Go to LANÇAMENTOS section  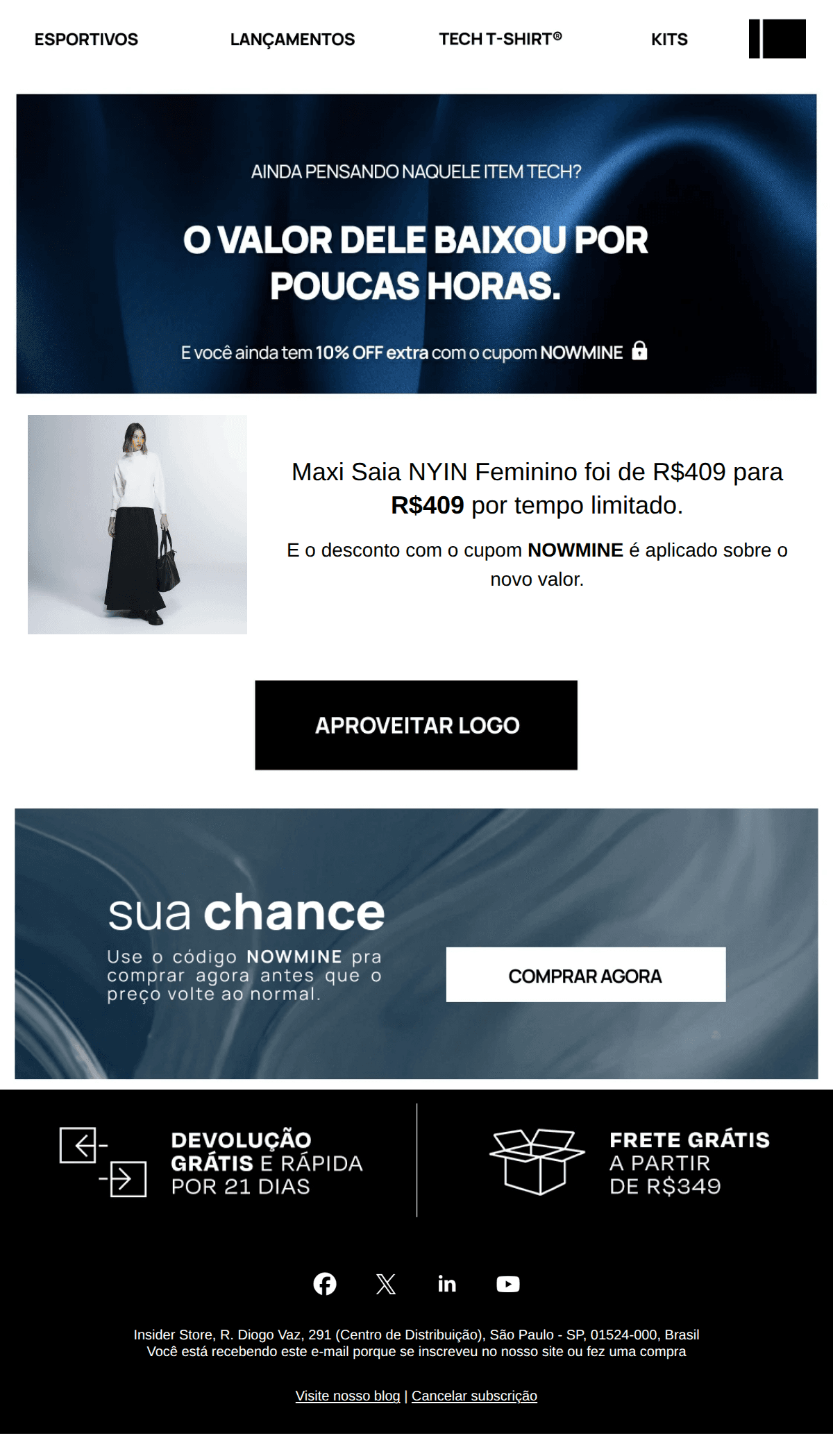pos(292,40)
